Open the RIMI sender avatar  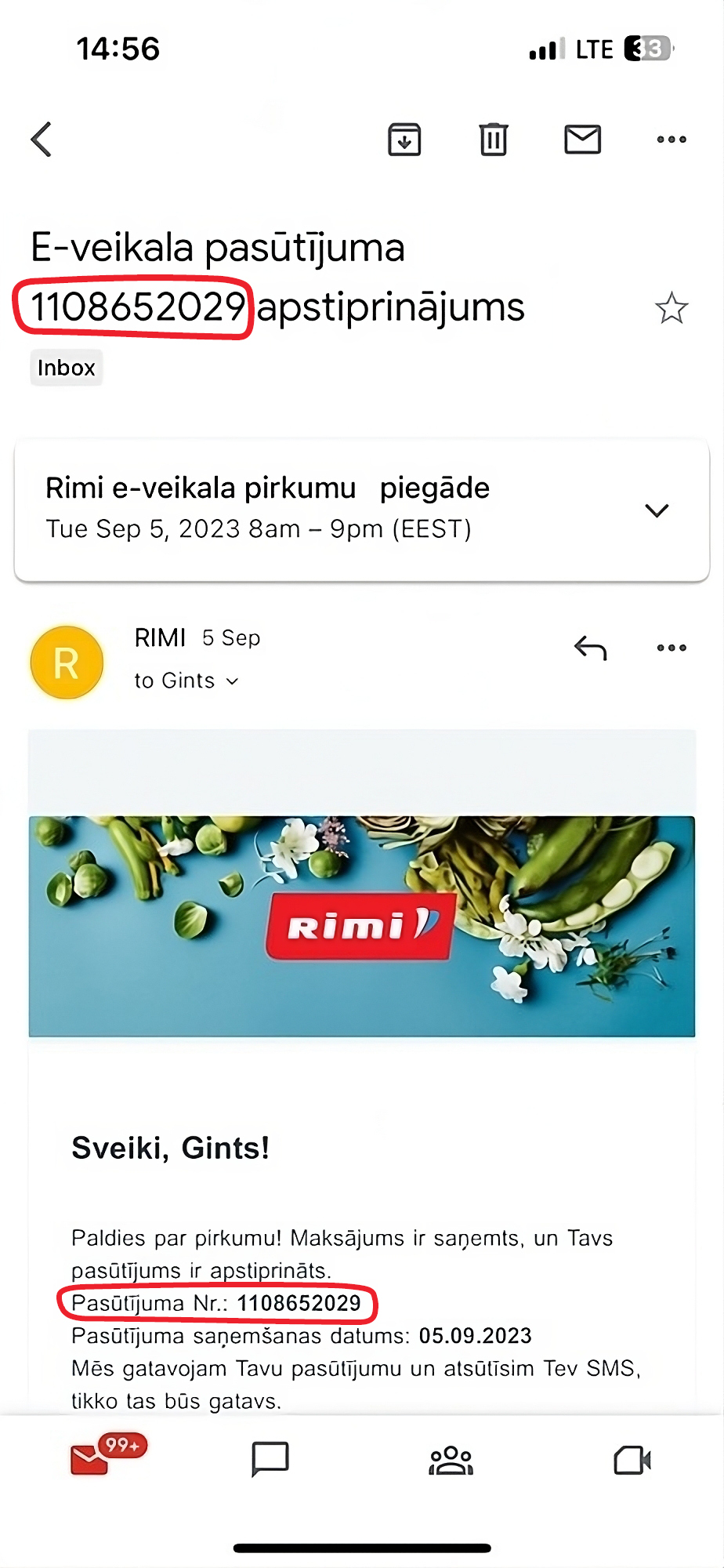point(67,662)
